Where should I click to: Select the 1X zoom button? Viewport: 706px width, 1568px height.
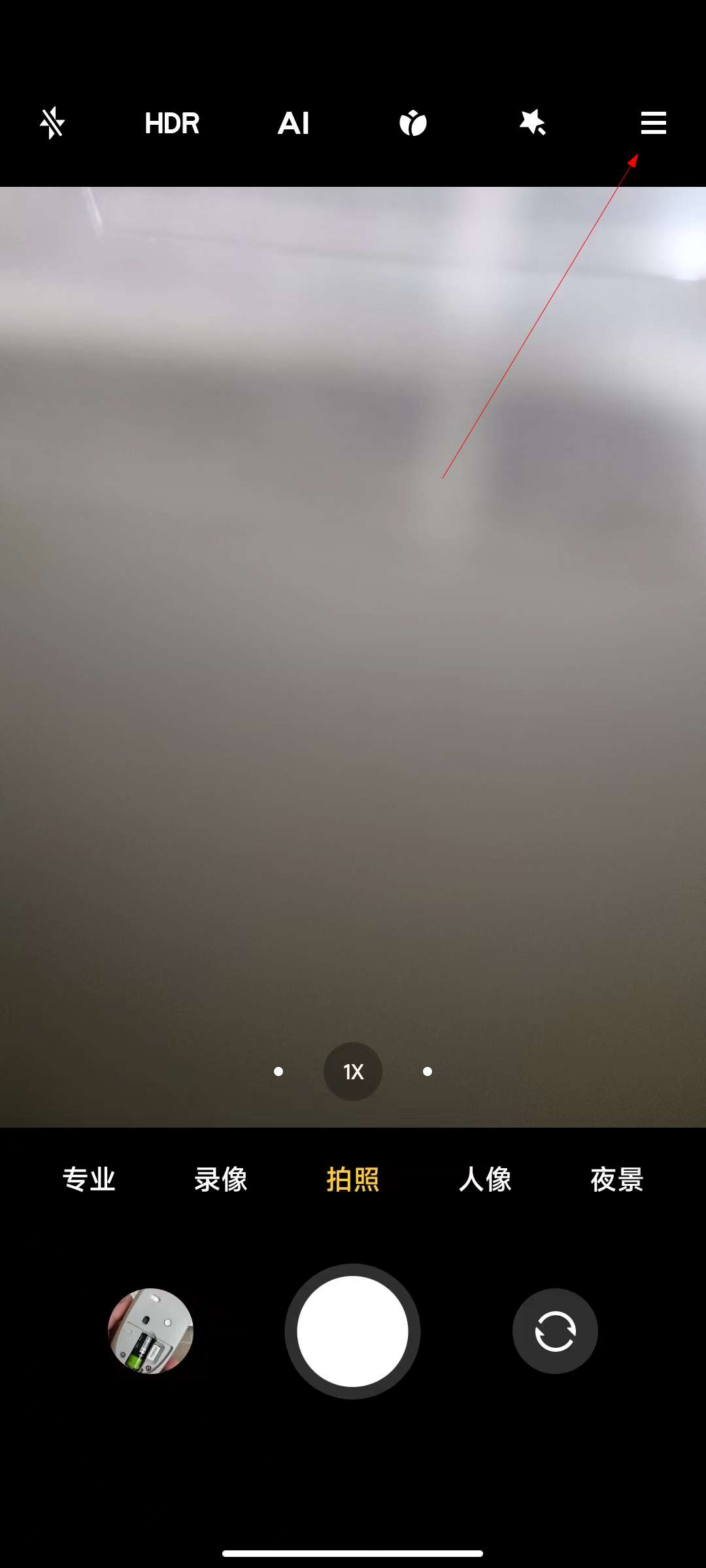[x=353, y=1071]
